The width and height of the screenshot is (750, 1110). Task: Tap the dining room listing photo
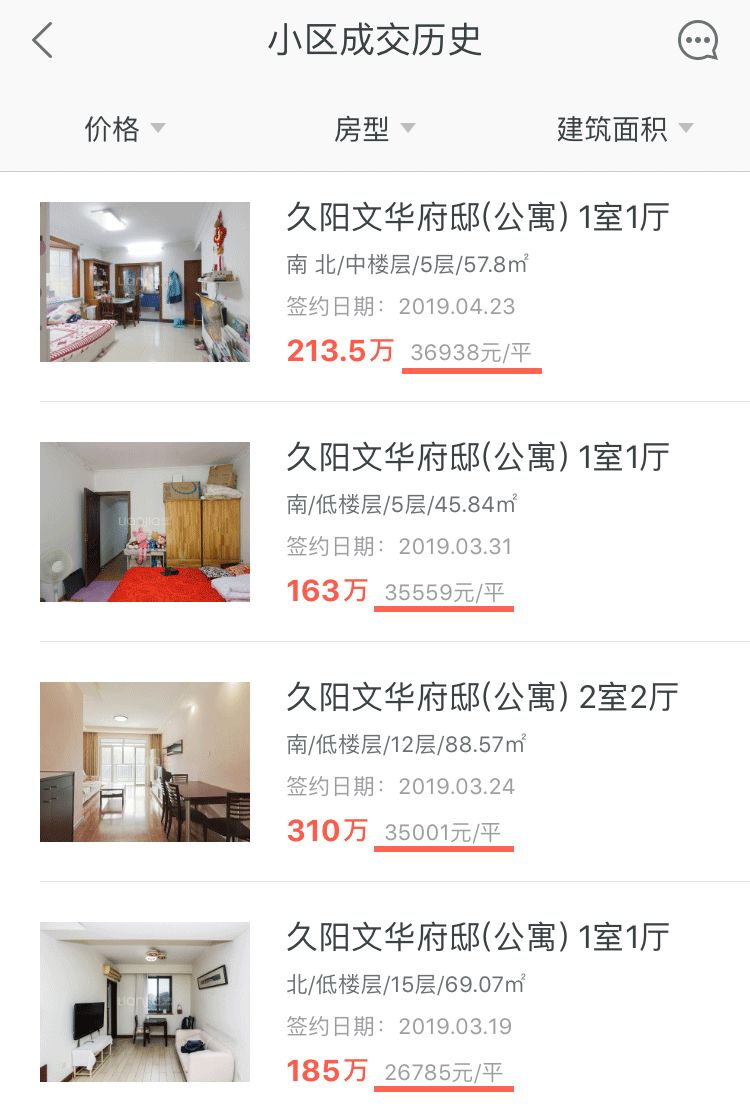144,761
